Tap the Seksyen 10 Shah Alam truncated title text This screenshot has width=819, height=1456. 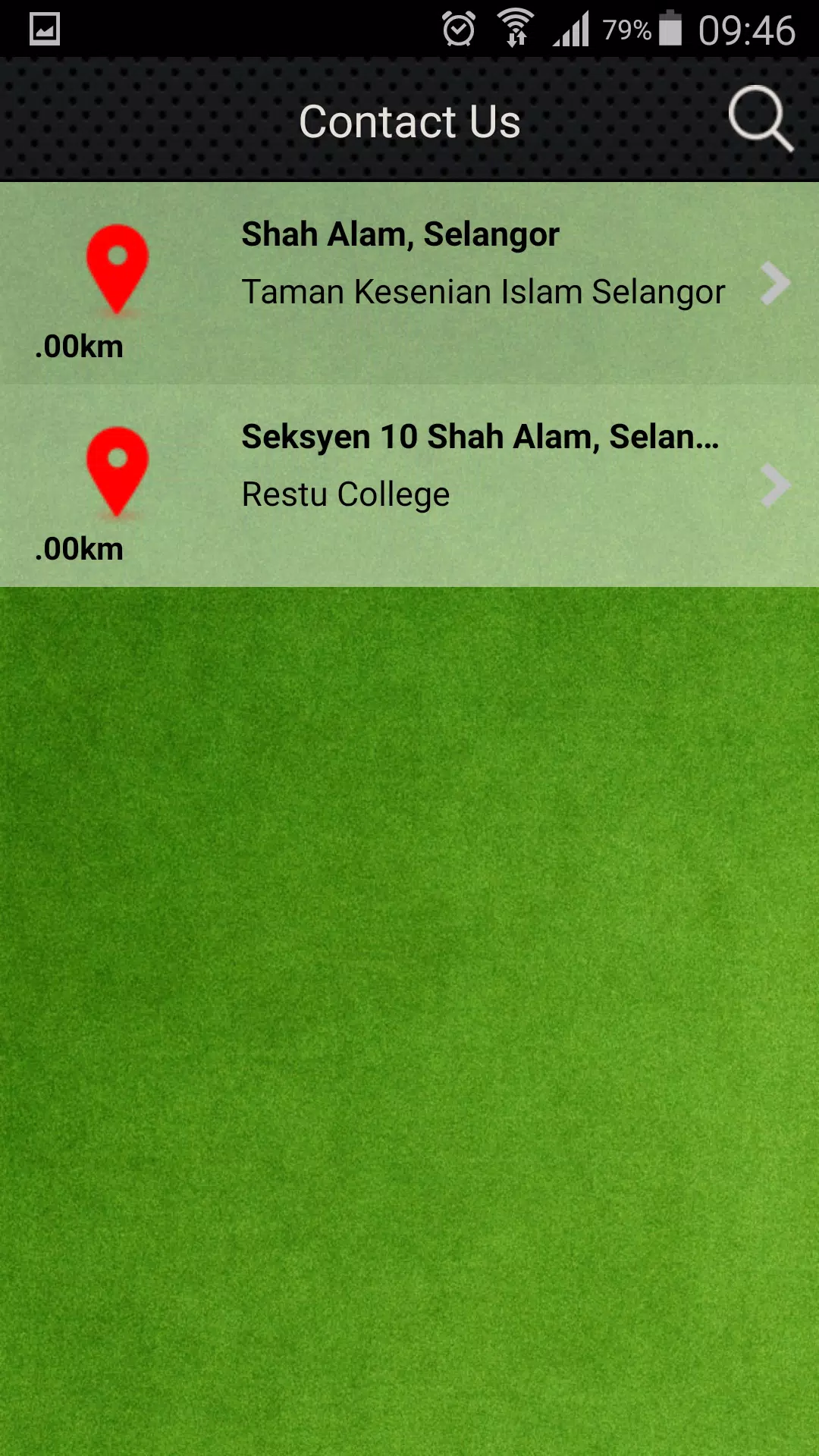pyautogui.click(x=480, y=436)
